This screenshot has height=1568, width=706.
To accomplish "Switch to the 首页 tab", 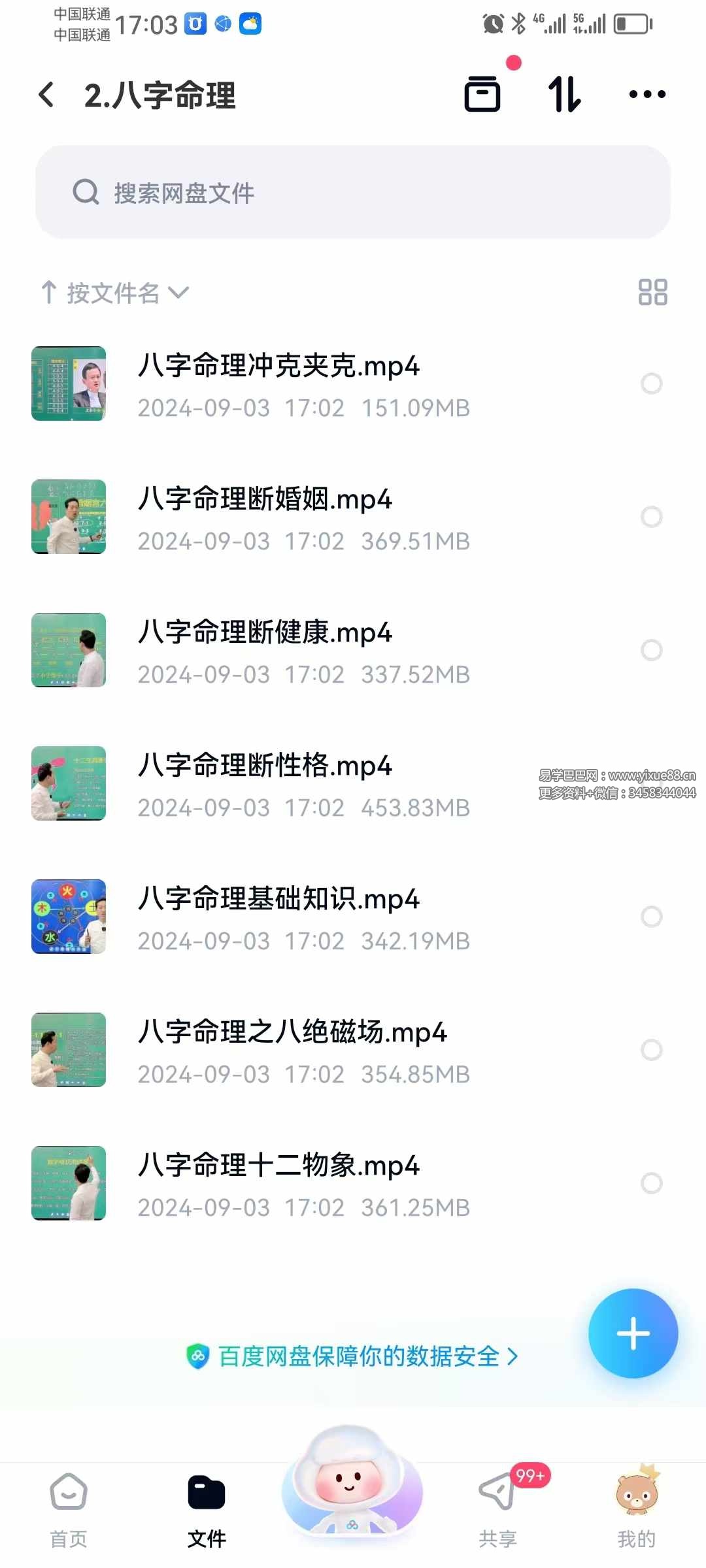I will 68,1516.
